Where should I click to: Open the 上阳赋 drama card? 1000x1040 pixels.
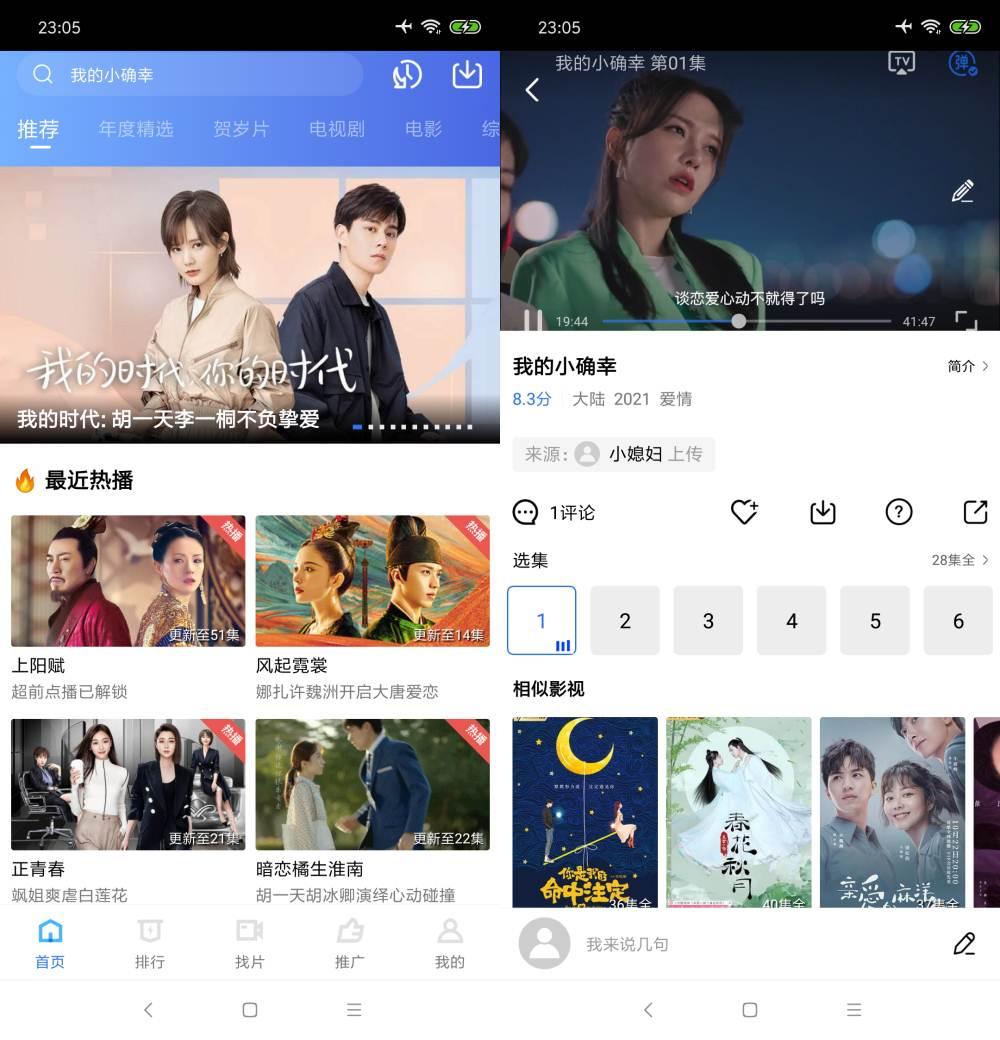click(128, 581)
